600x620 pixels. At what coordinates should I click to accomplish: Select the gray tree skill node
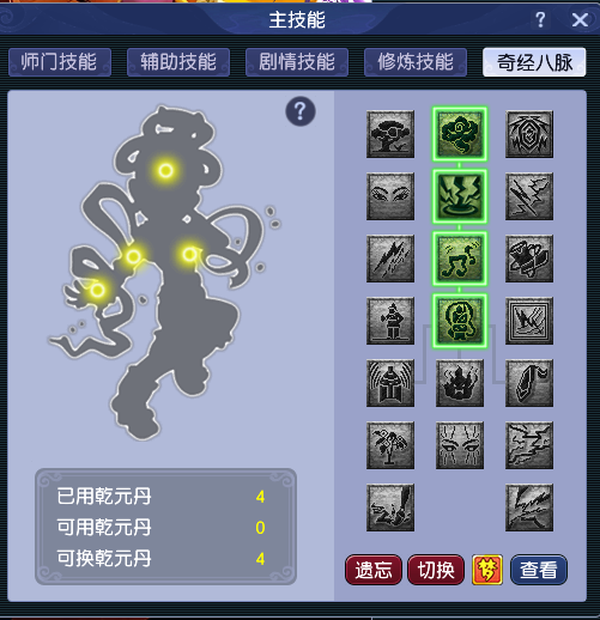pyautogui.click(x=390, y=134)
